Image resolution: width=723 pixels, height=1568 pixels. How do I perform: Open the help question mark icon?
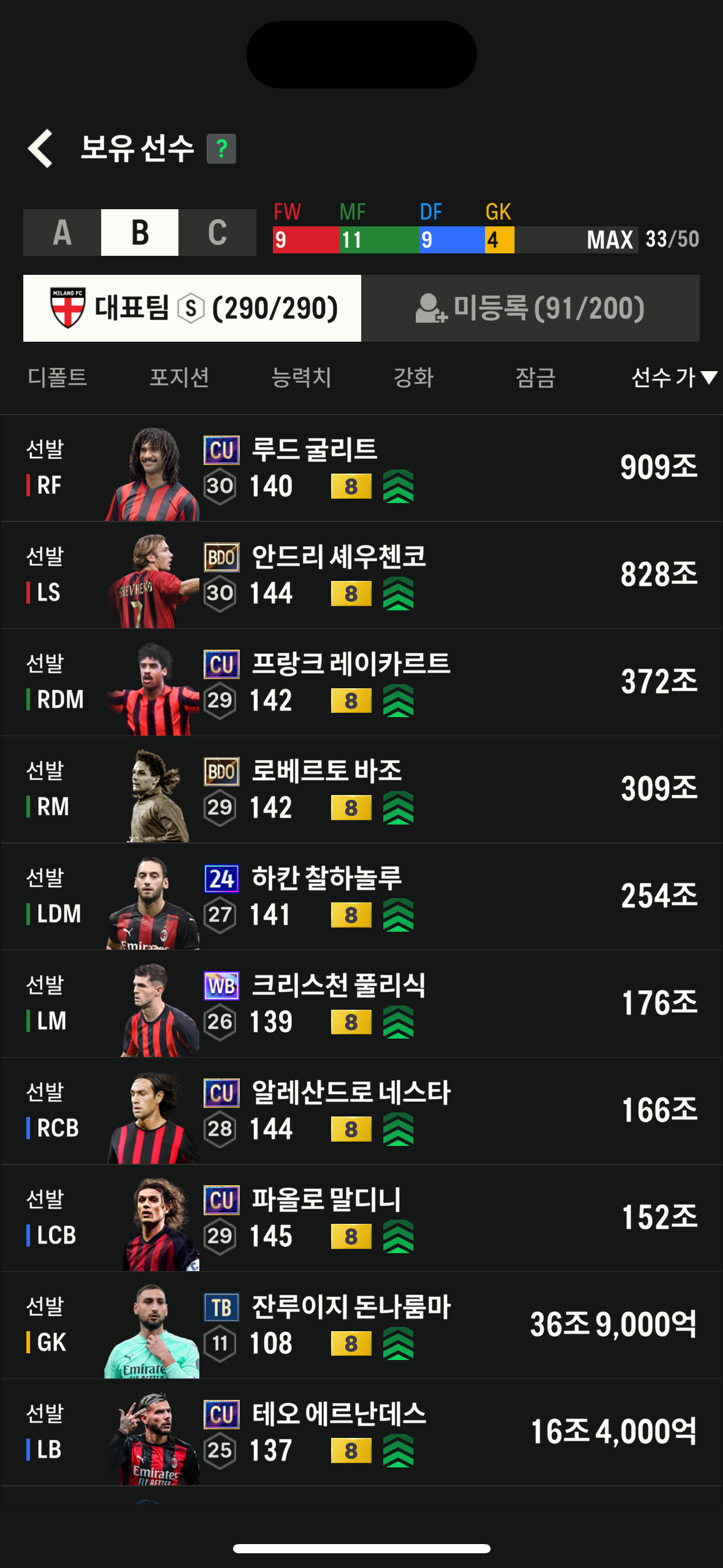[x=222, y=147]
